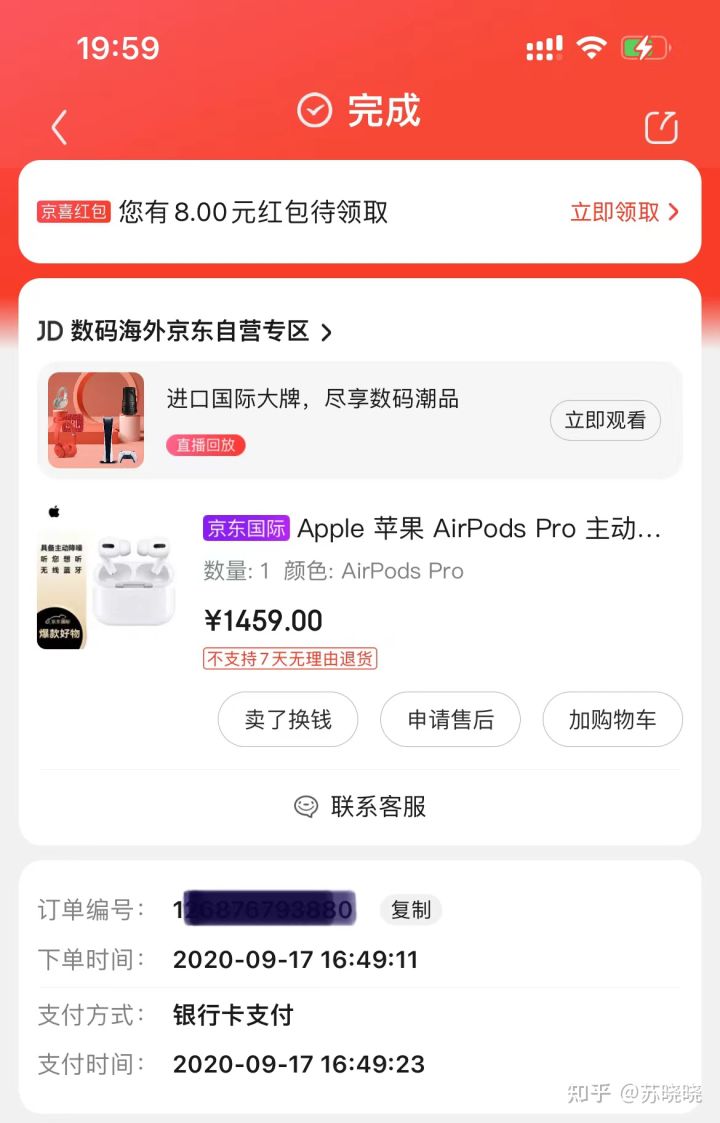This screenshot has height=1123, width=720.
Task: Select the 京喜红包 red packet badge
Action: tap(73, 212)
